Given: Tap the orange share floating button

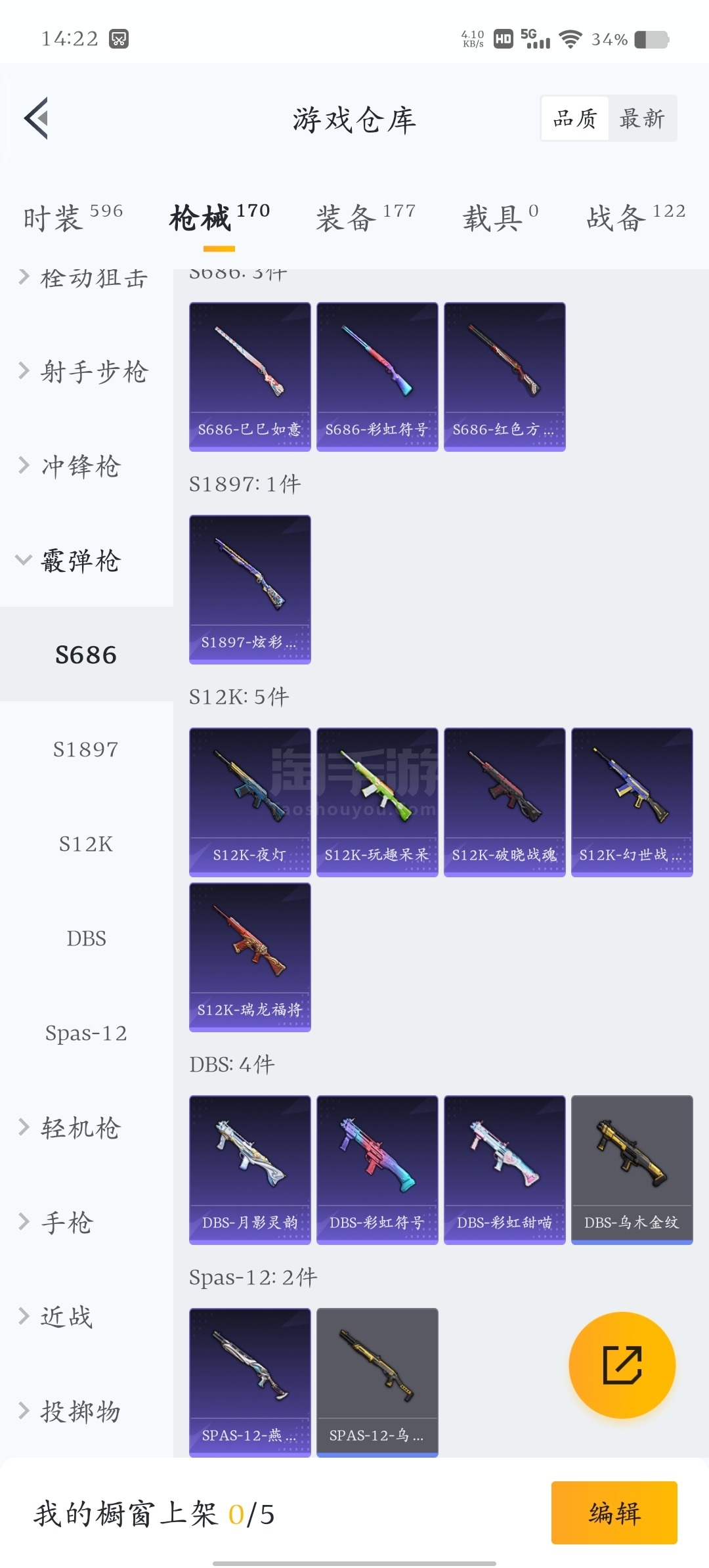Looking at the screenshot, I should (622, 1365).
